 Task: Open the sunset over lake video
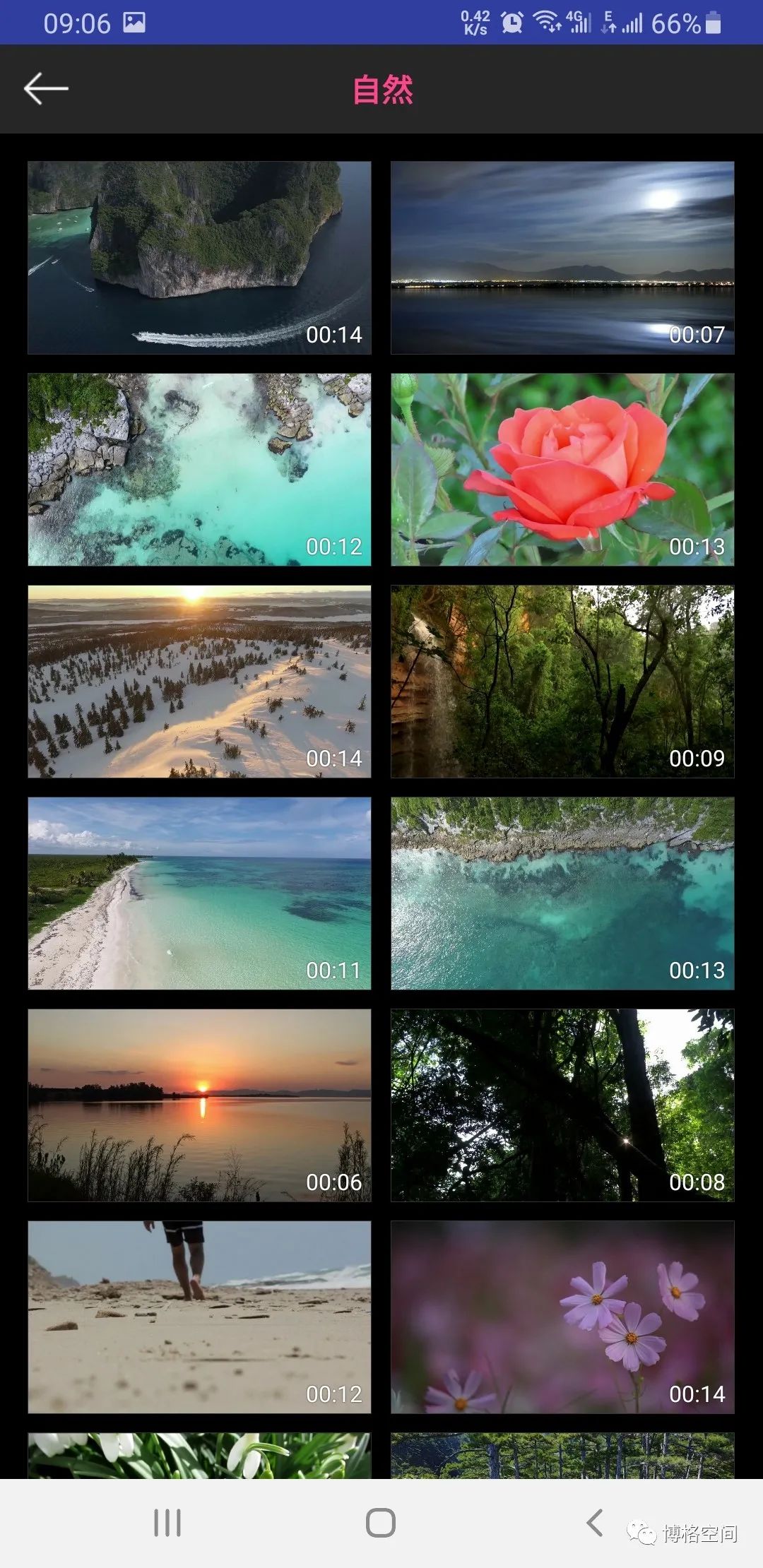click(199, 1105)
